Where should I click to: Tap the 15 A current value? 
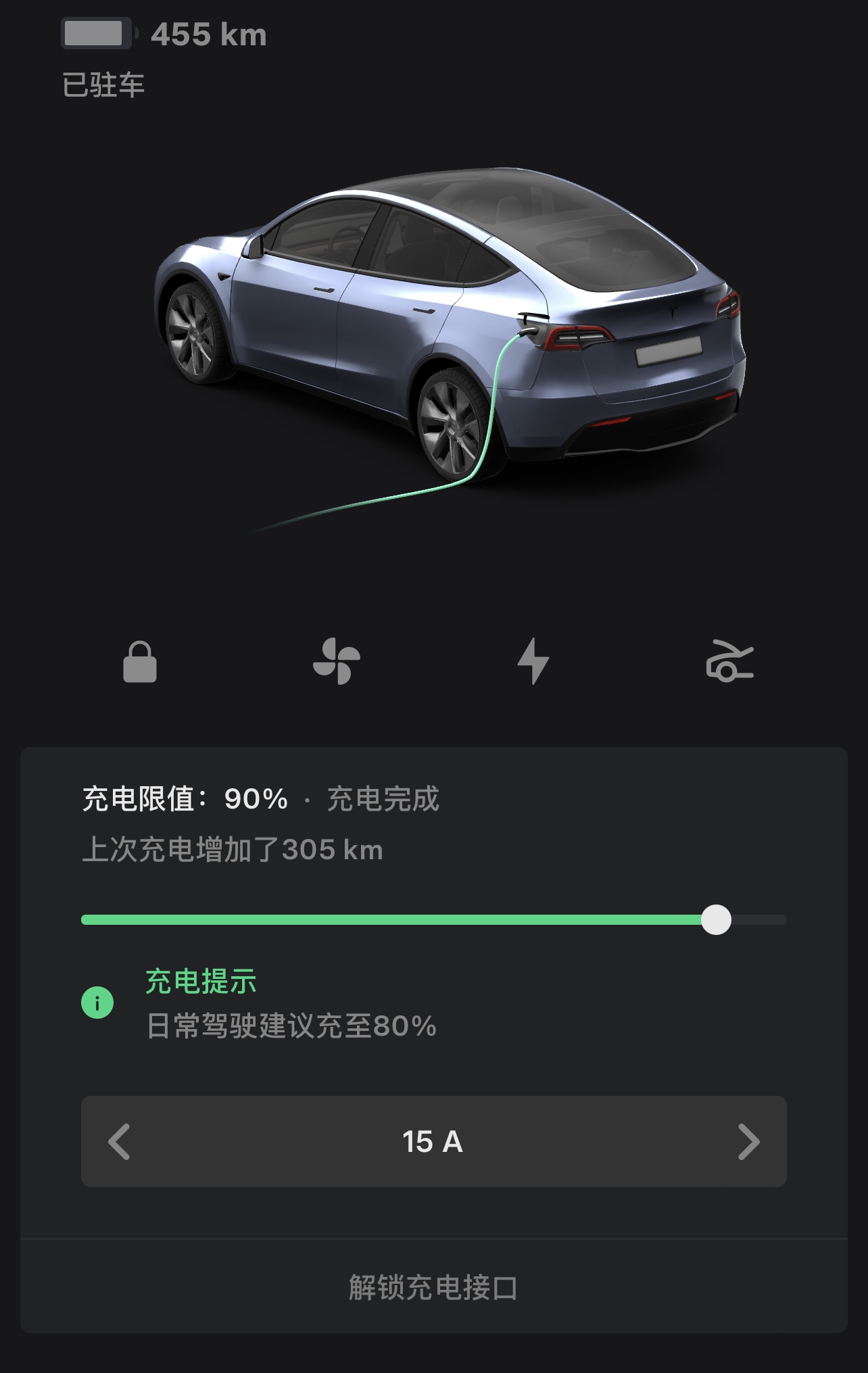point(434,1142)
